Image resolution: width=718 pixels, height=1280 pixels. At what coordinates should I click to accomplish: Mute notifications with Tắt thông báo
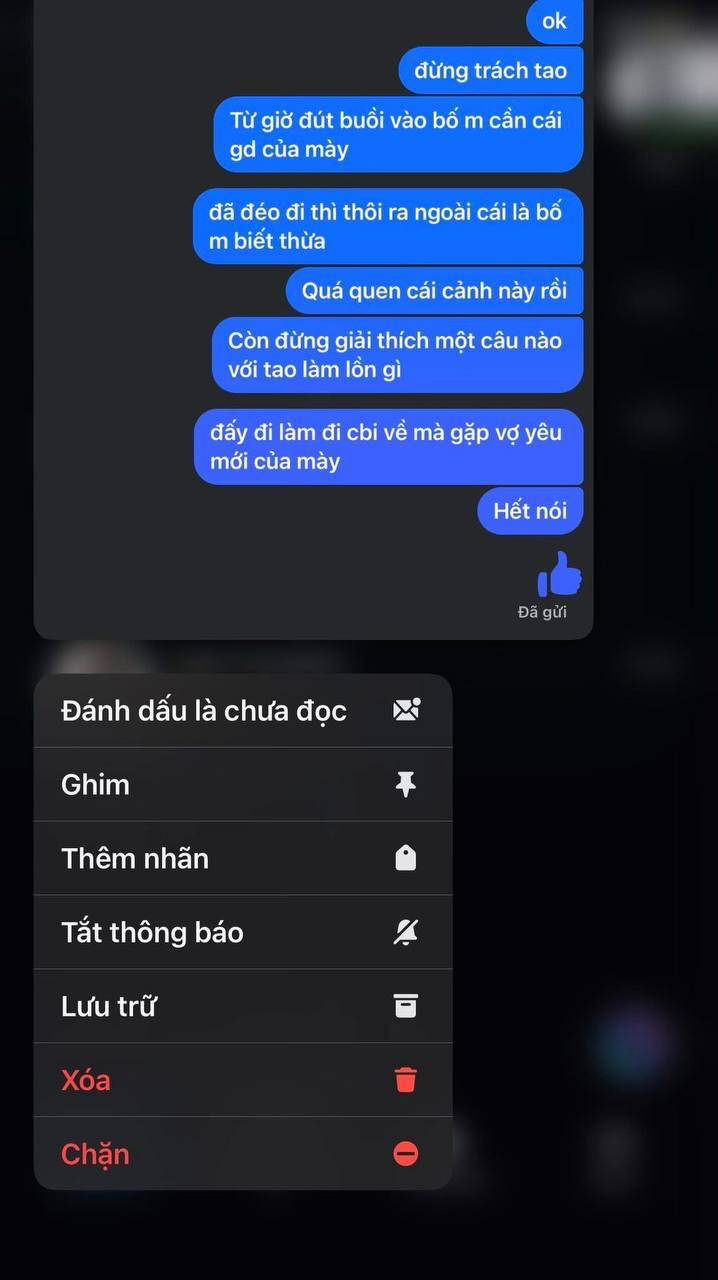[x=242, y=933]
